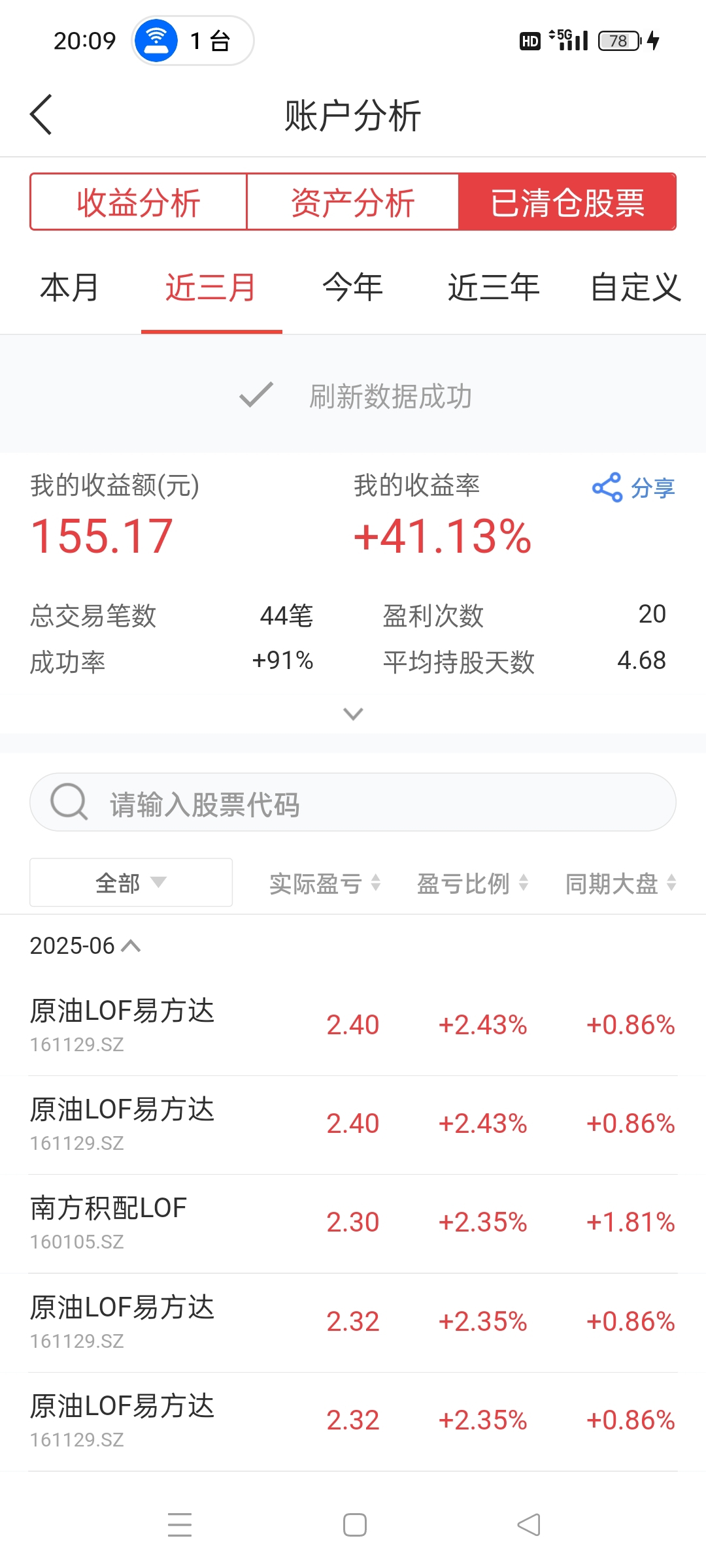The image size is (706, 1568).
Task: Switch to 收益分析 segment
Action: 138,202
